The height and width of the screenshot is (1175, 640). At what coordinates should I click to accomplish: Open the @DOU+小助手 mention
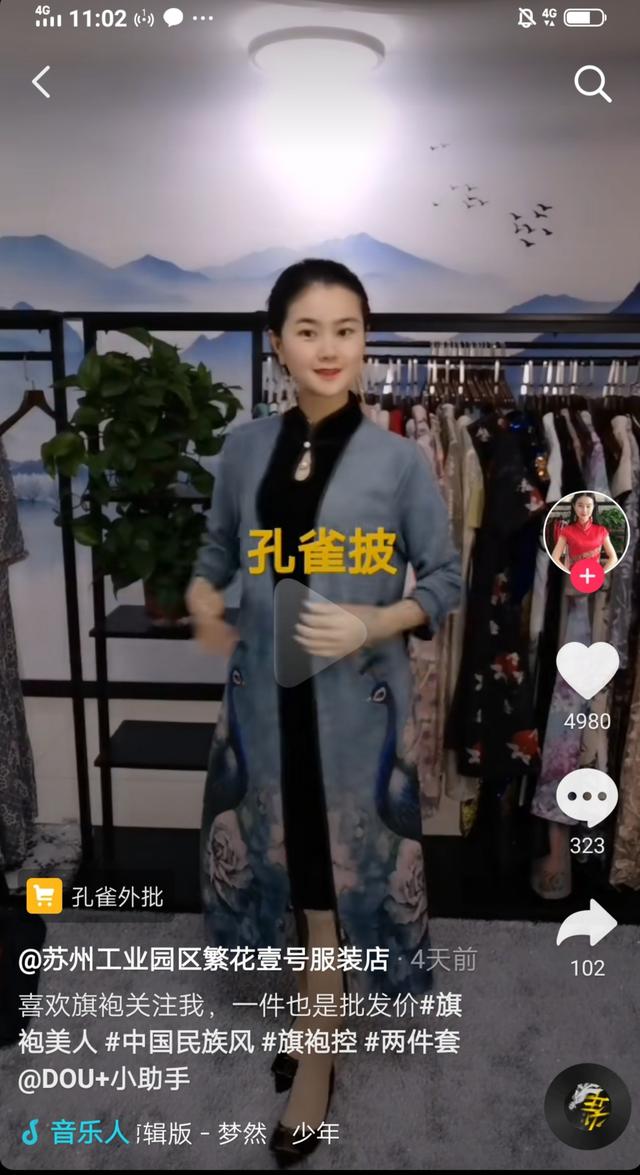104,1079
